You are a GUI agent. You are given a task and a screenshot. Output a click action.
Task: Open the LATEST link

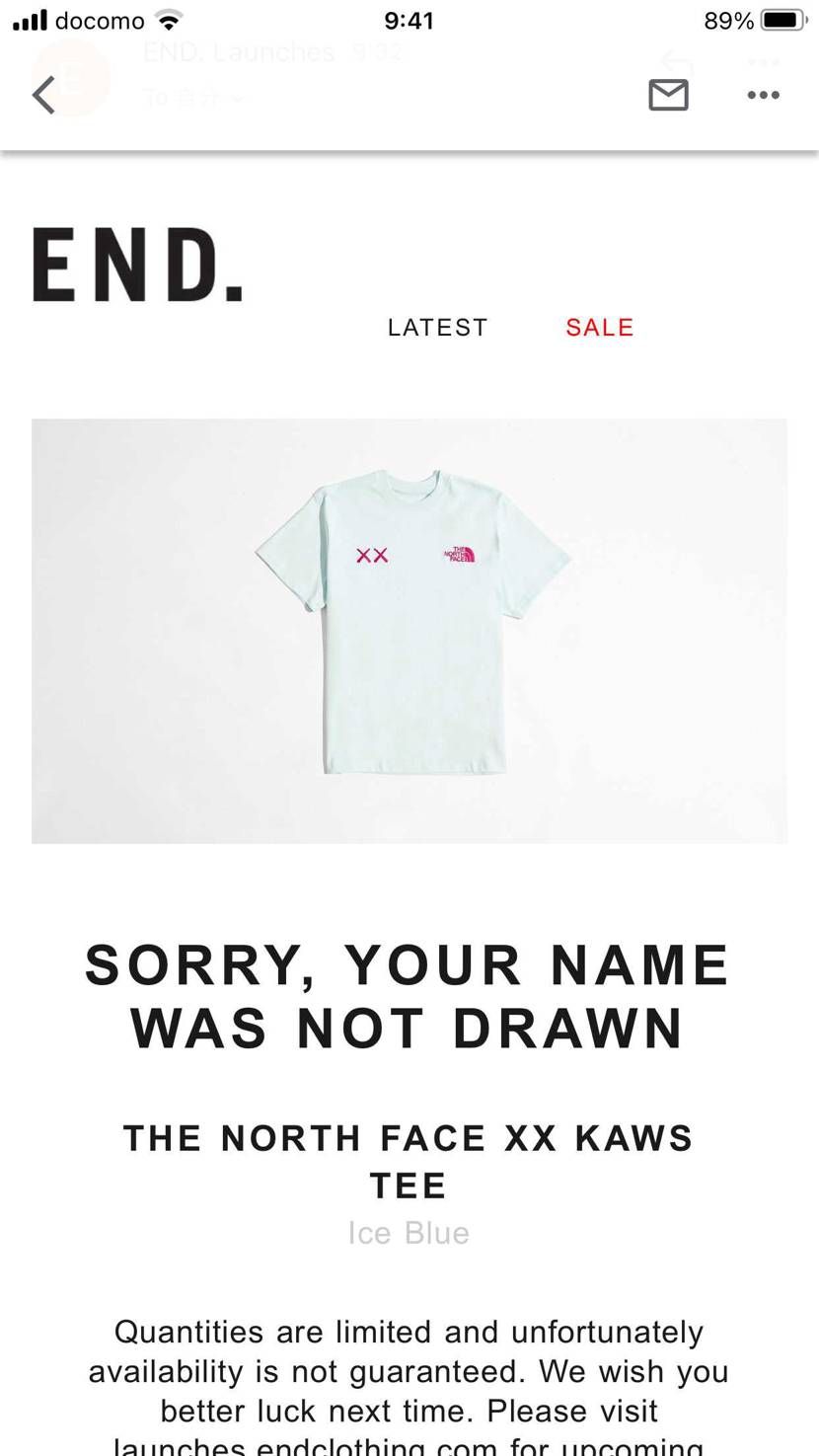pos(437,328)
